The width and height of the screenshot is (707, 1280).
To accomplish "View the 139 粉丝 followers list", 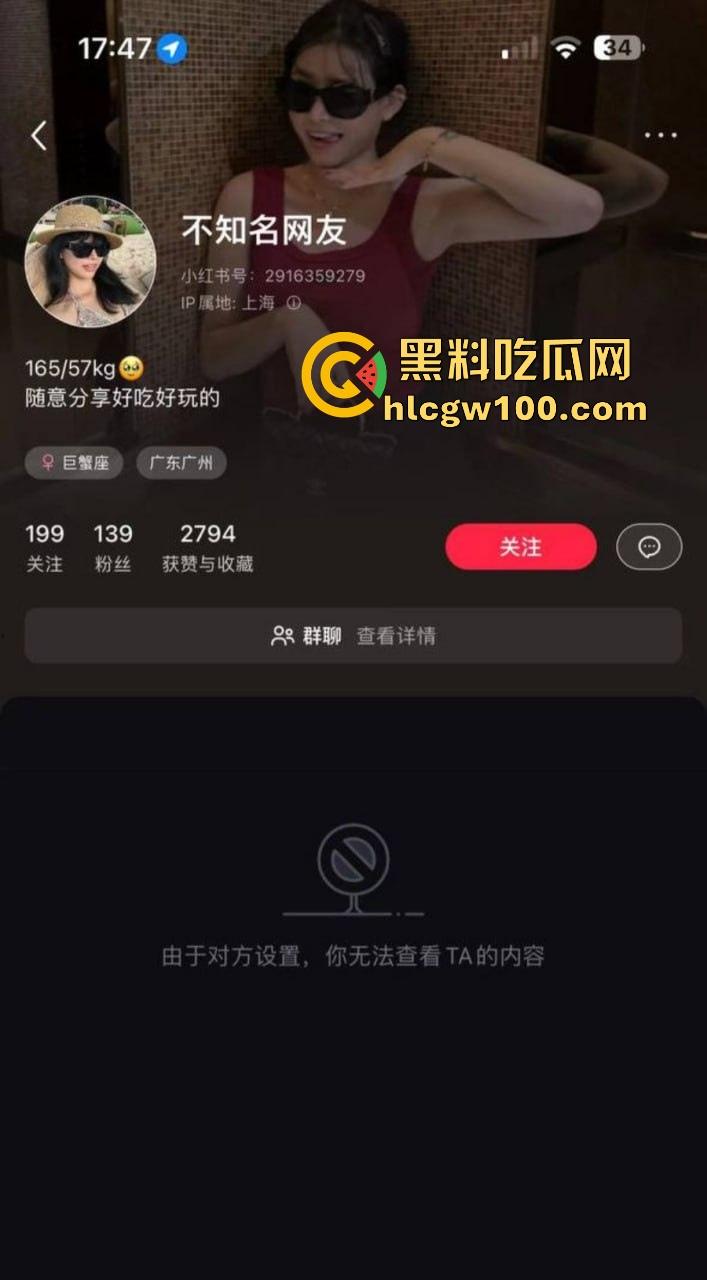I will 113,548.
